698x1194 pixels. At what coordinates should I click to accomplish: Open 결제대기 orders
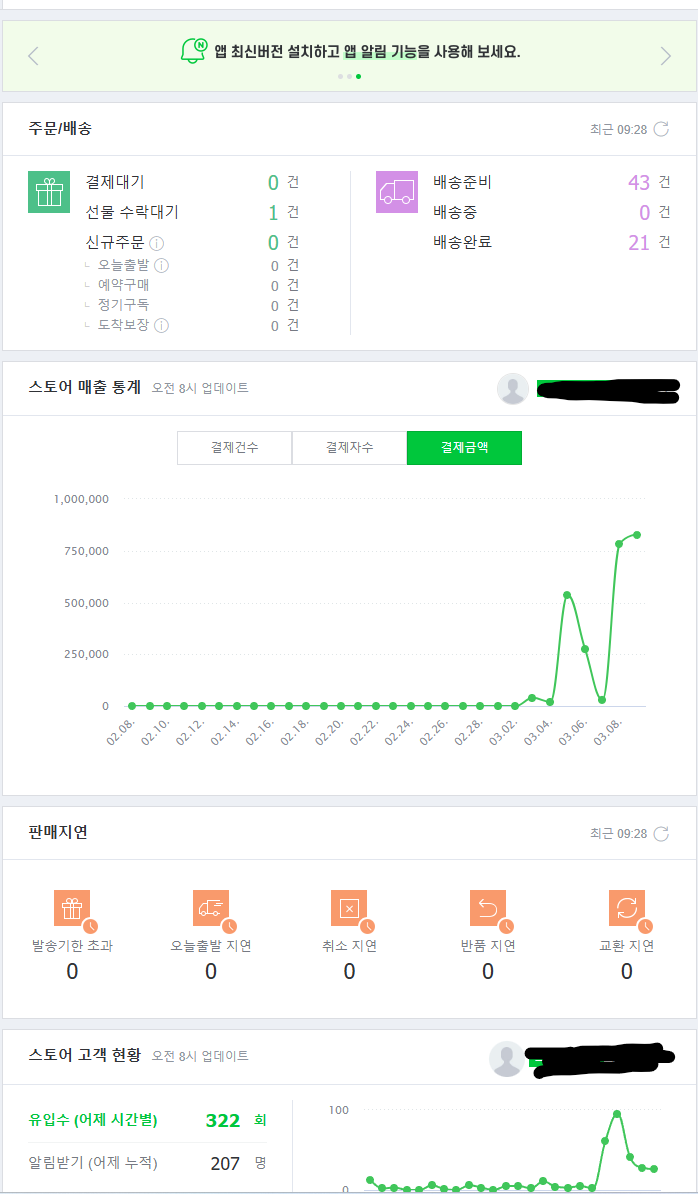pyautogui.click(x=115, y=182)
